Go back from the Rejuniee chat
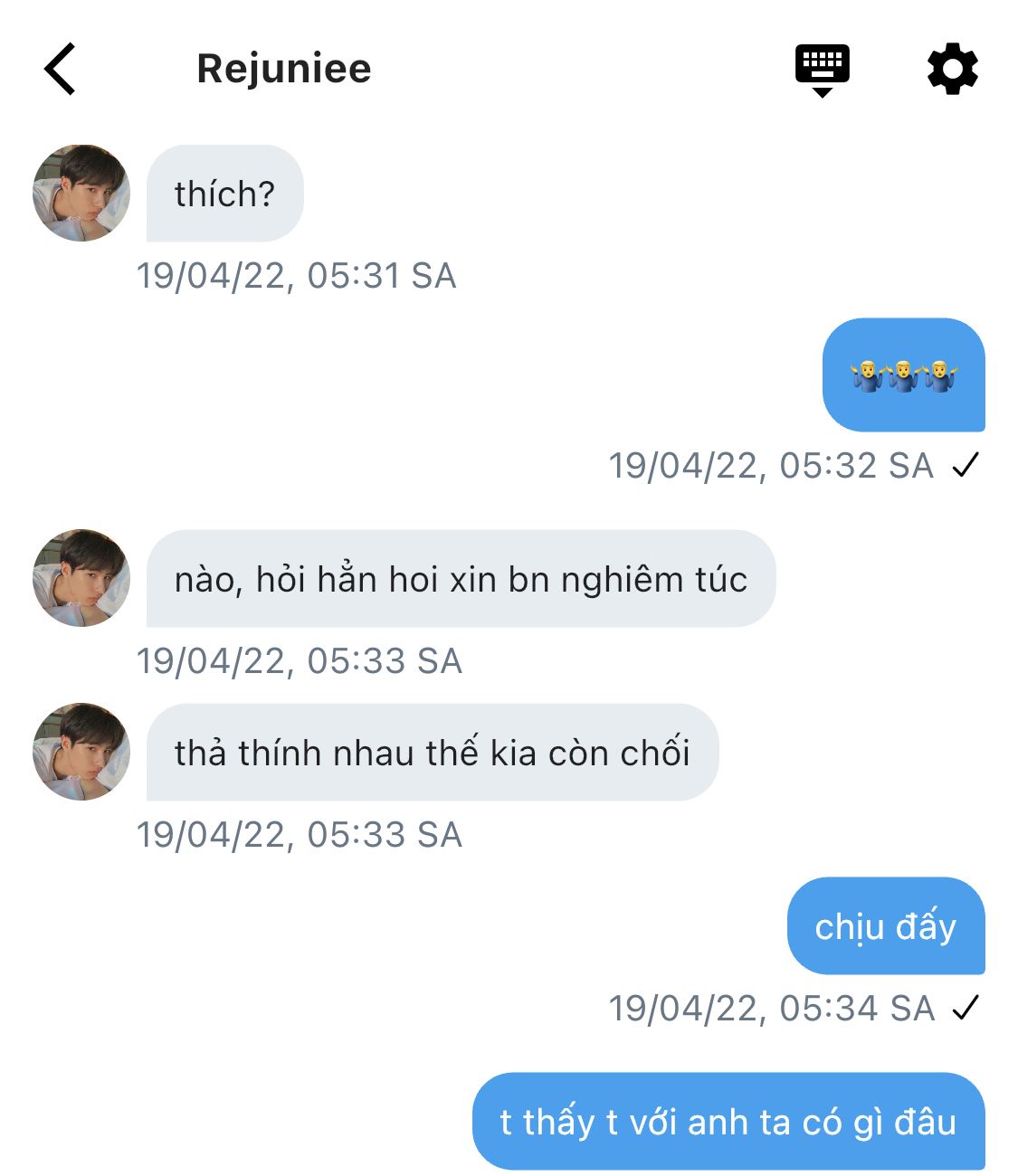 tap(60, 69)
